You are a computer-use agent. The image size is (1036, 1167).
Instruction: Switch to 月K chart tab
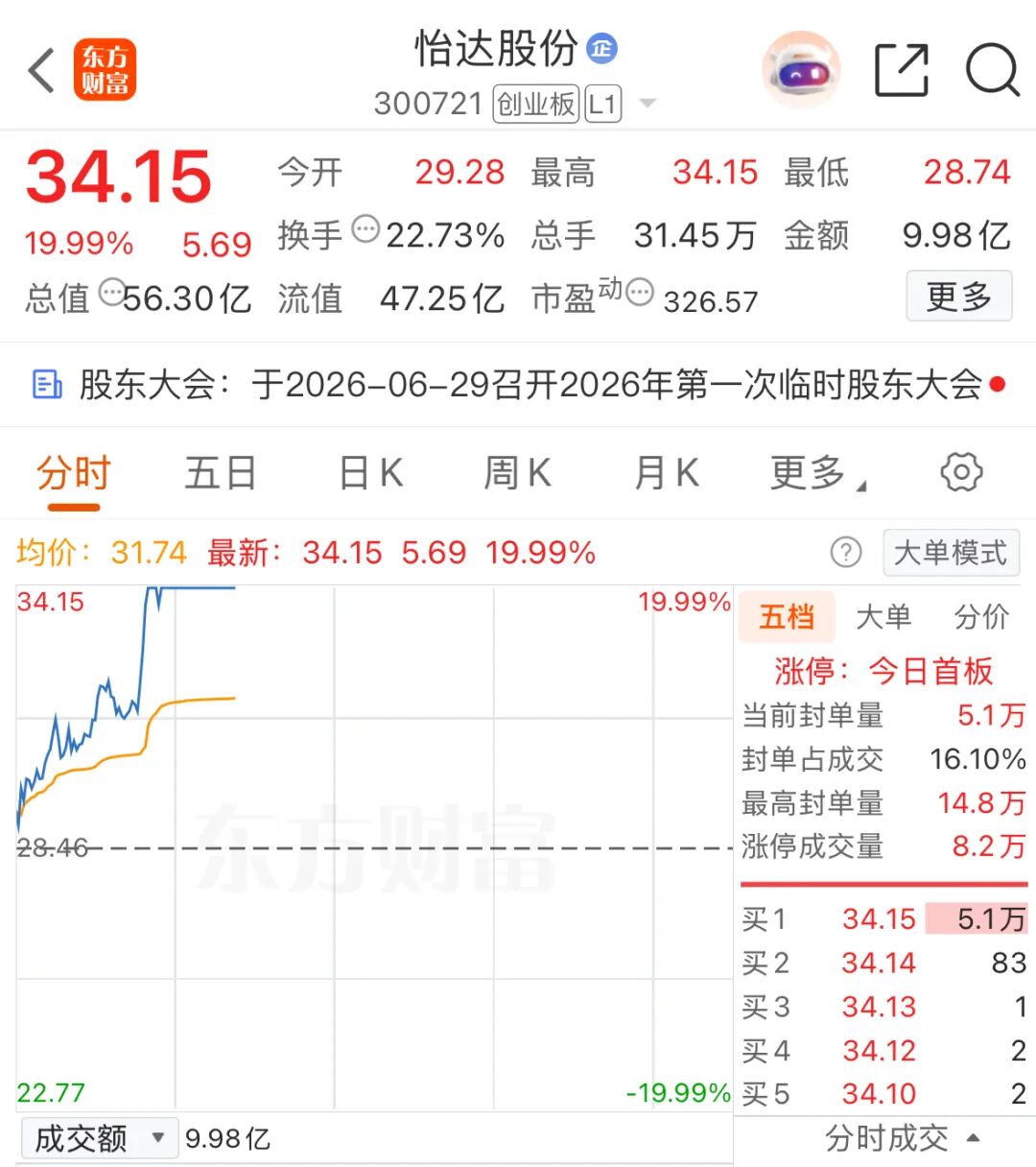[667, 473]
